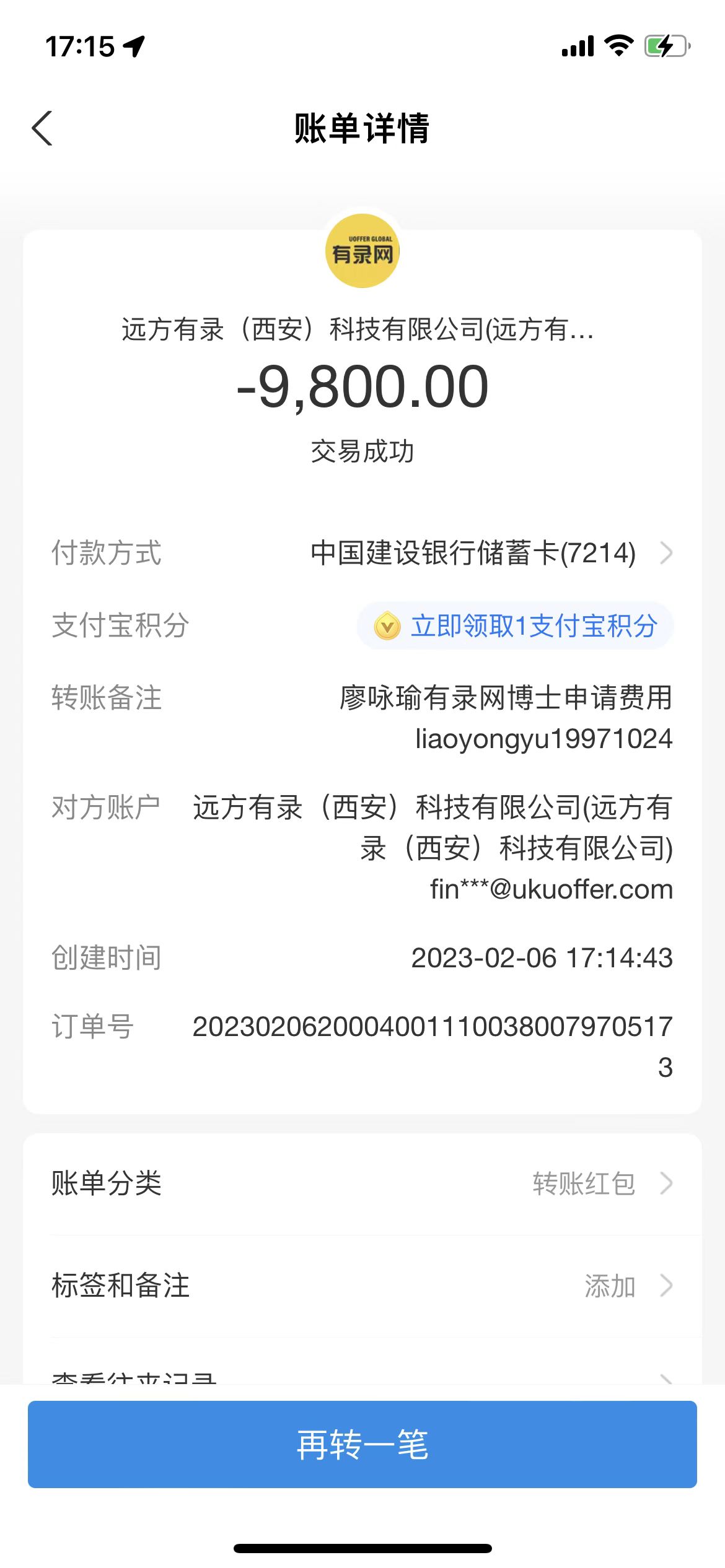
Task: Go back from 账单详情 page
Action: [42, 129]
